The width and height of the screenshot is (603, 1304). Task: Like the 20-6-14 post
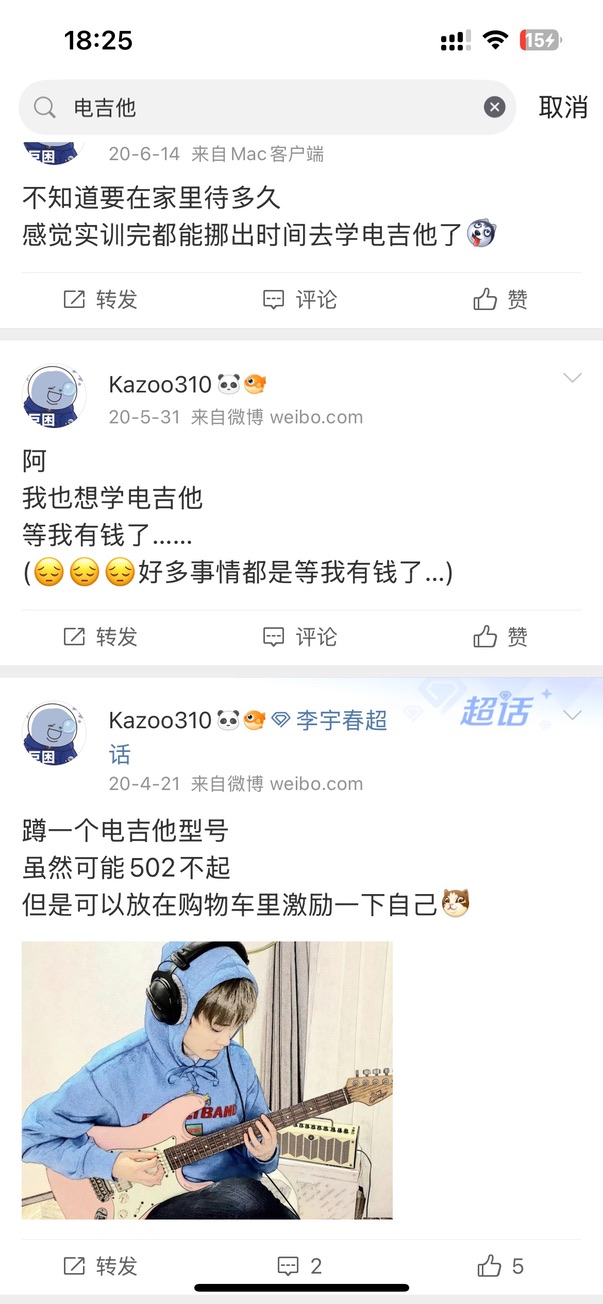501,299
